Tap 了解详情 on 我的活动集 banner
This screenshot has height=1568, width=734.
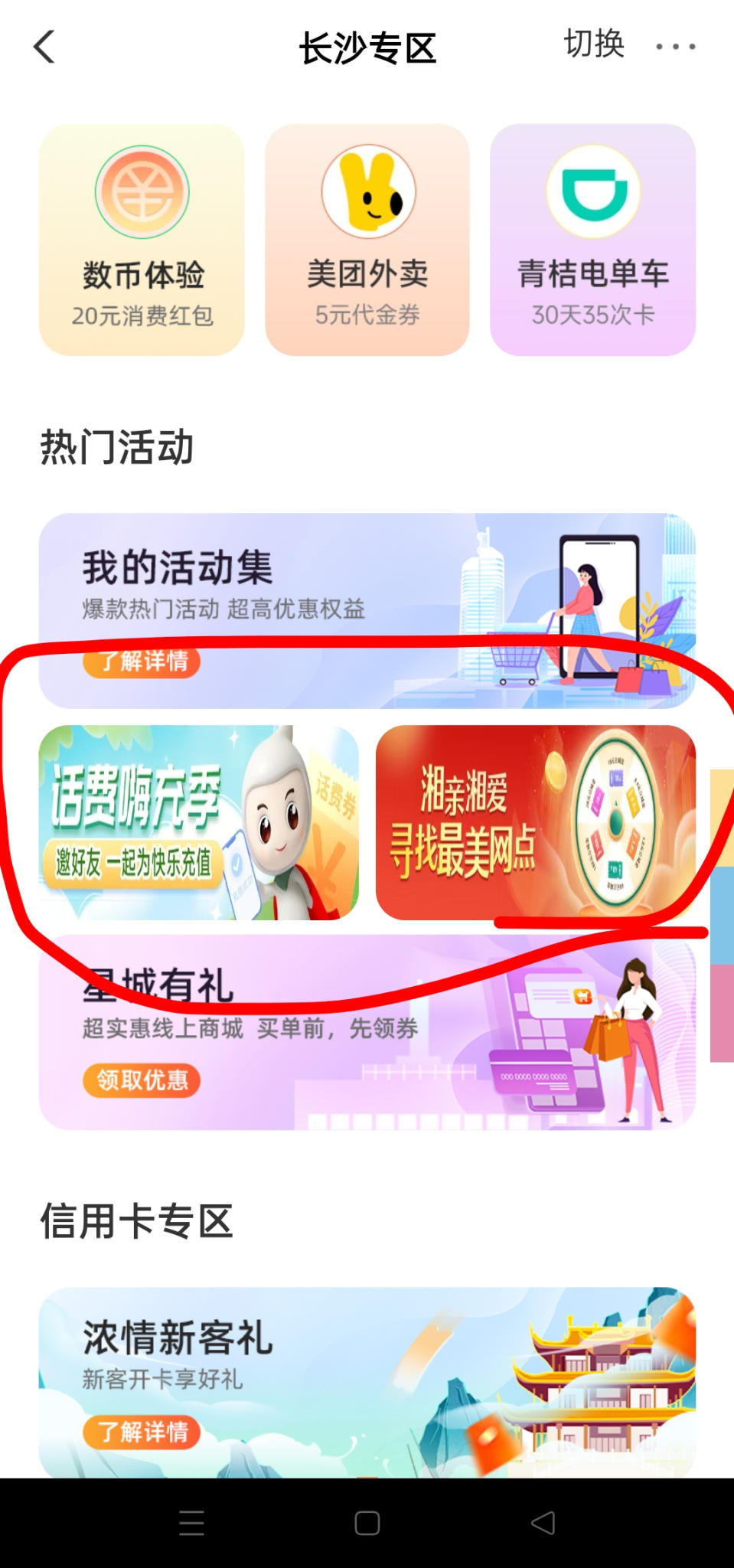[142, 661]
